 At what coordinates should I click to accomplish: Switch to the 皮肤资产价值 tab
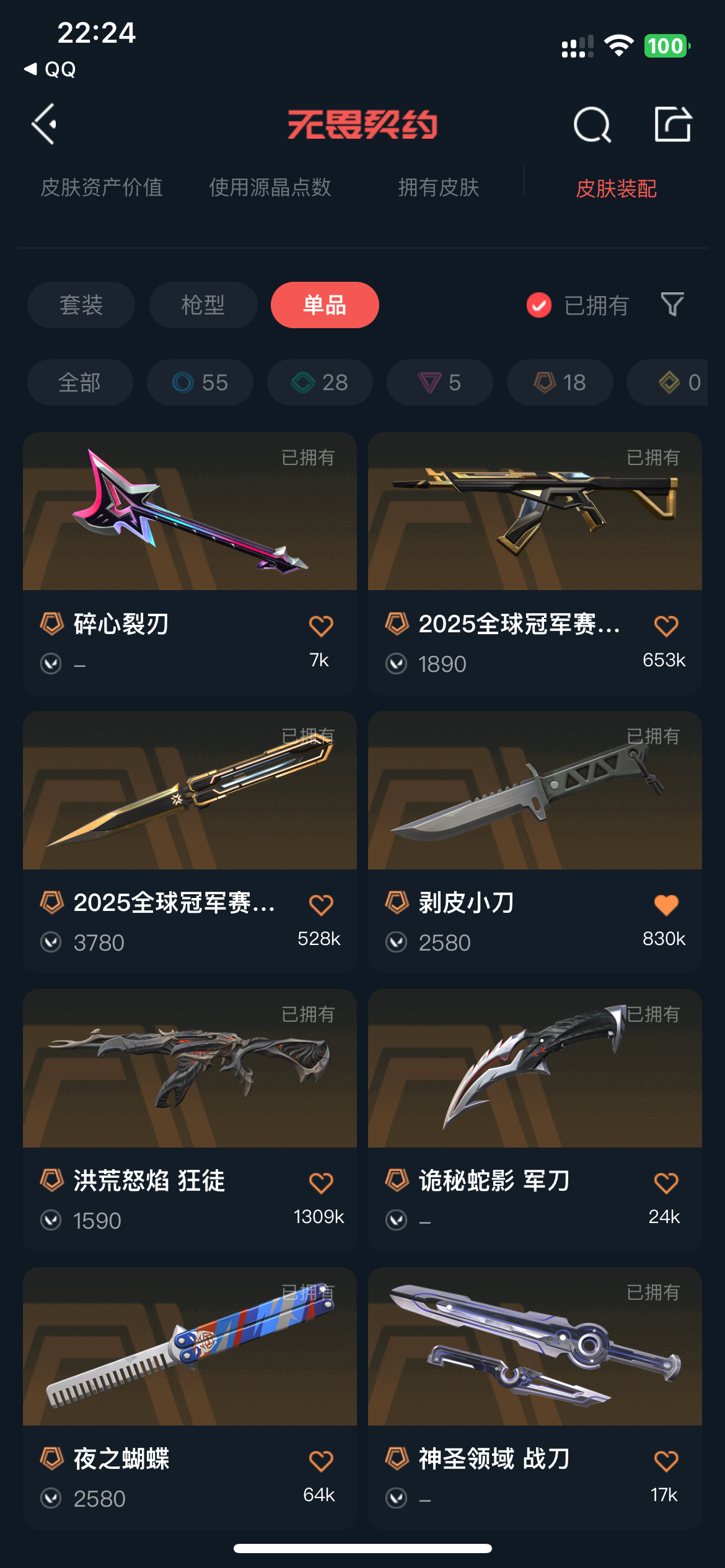pos(102,187)
